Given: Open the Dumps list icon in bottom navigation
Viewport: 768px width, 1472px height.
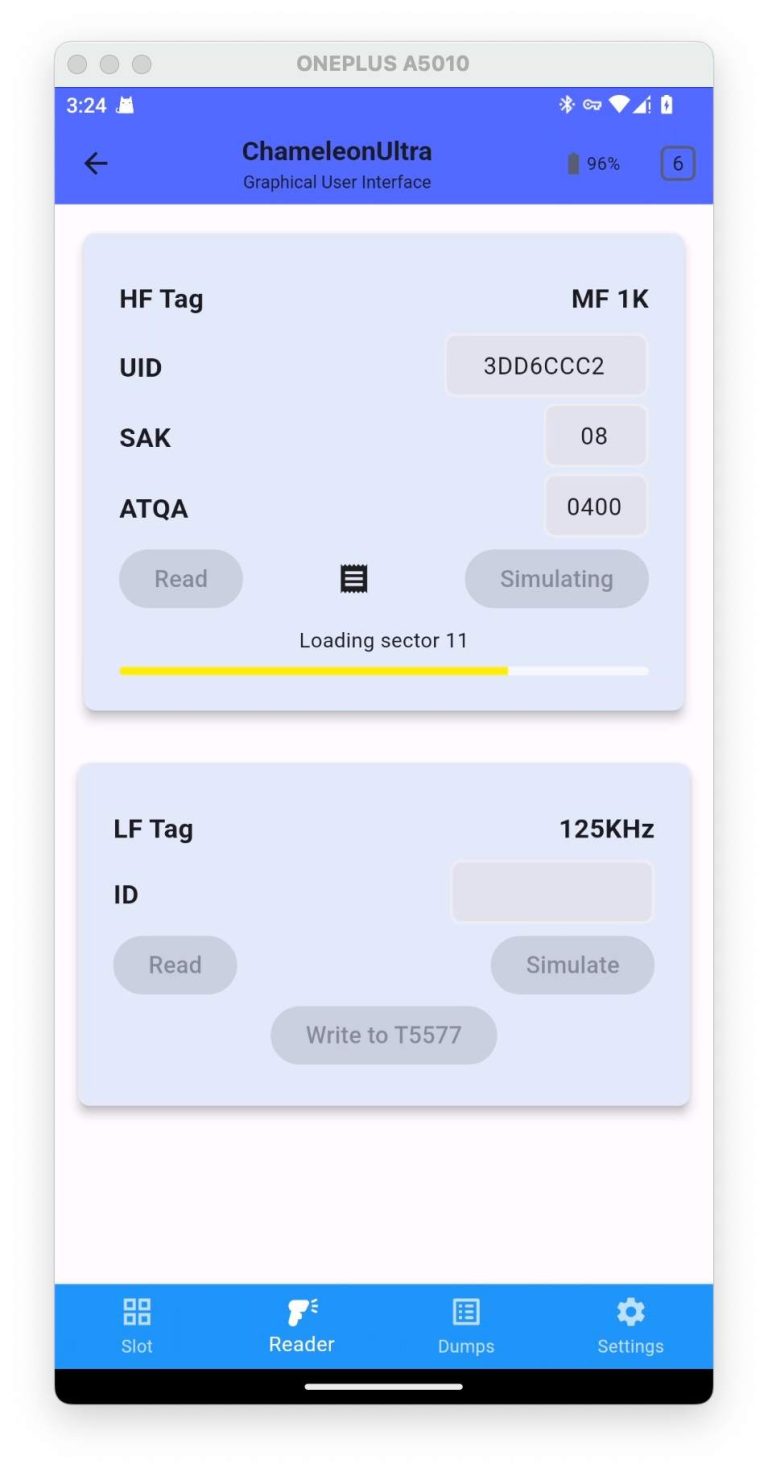Looking at the screenshot, I should pyautogui.click(x=466, y=1311).
